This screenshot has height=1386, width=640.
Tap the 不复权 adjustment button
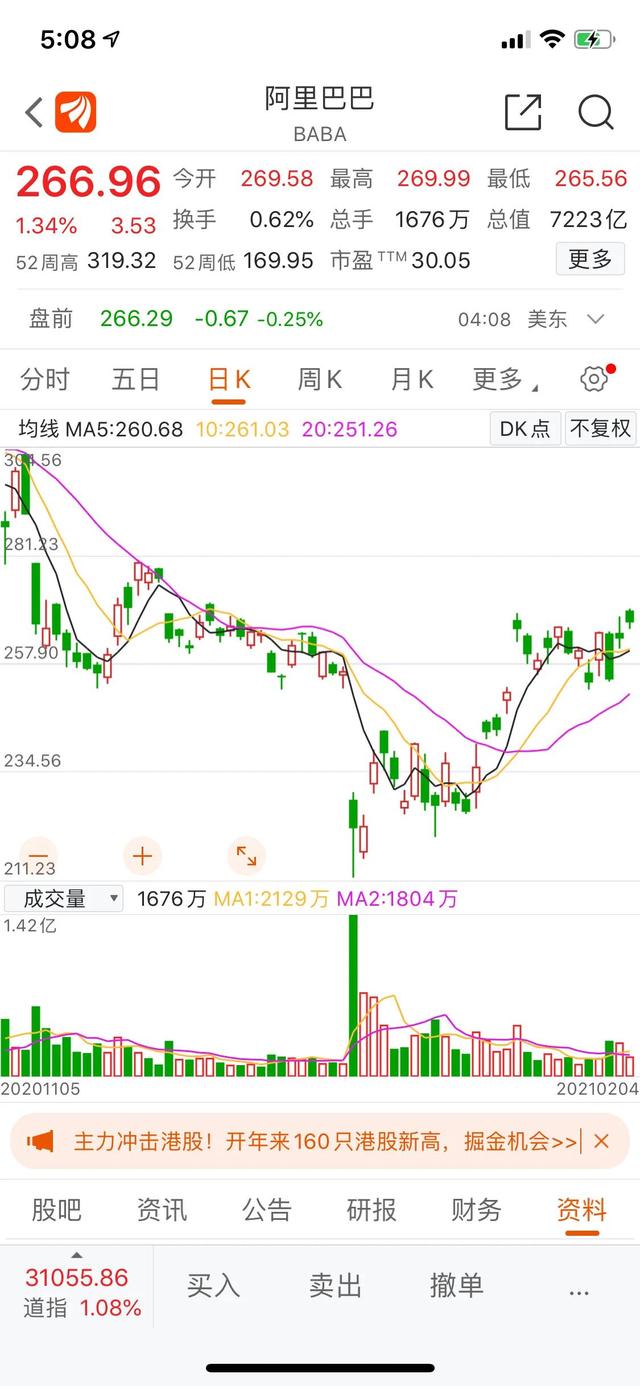click(x=600, y=429)
